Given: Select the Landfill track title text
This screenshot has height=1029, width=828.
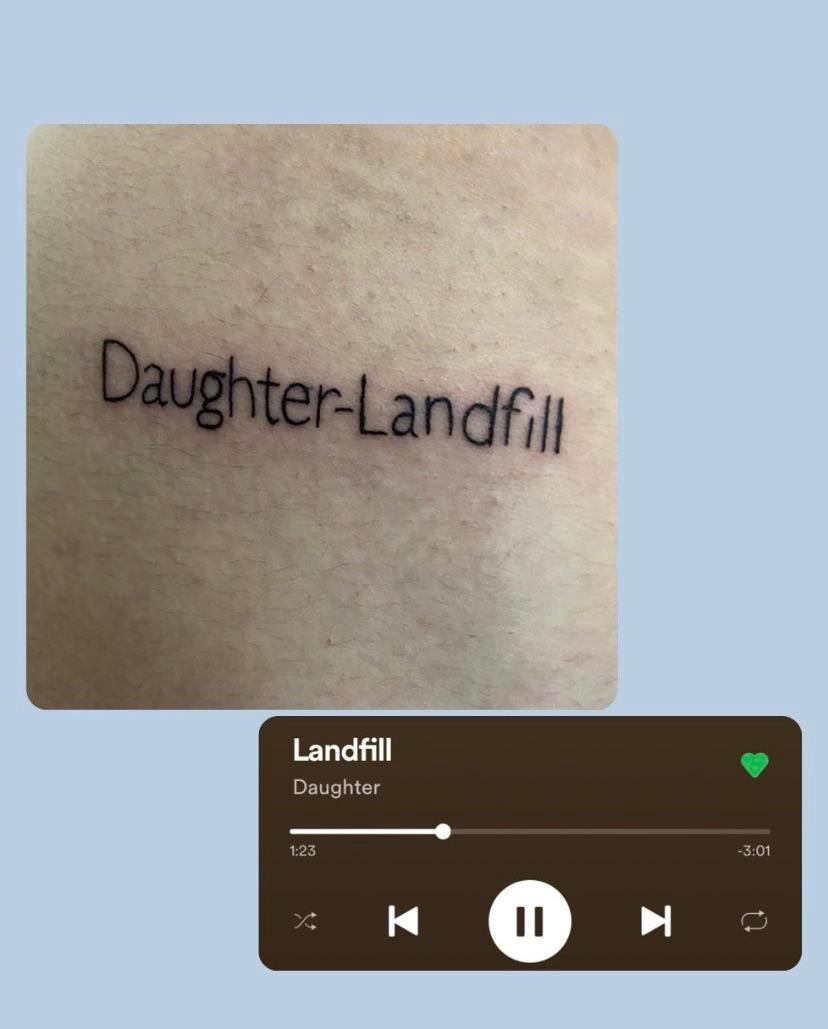Looking at the screenshot, I should tap(341, 751).
